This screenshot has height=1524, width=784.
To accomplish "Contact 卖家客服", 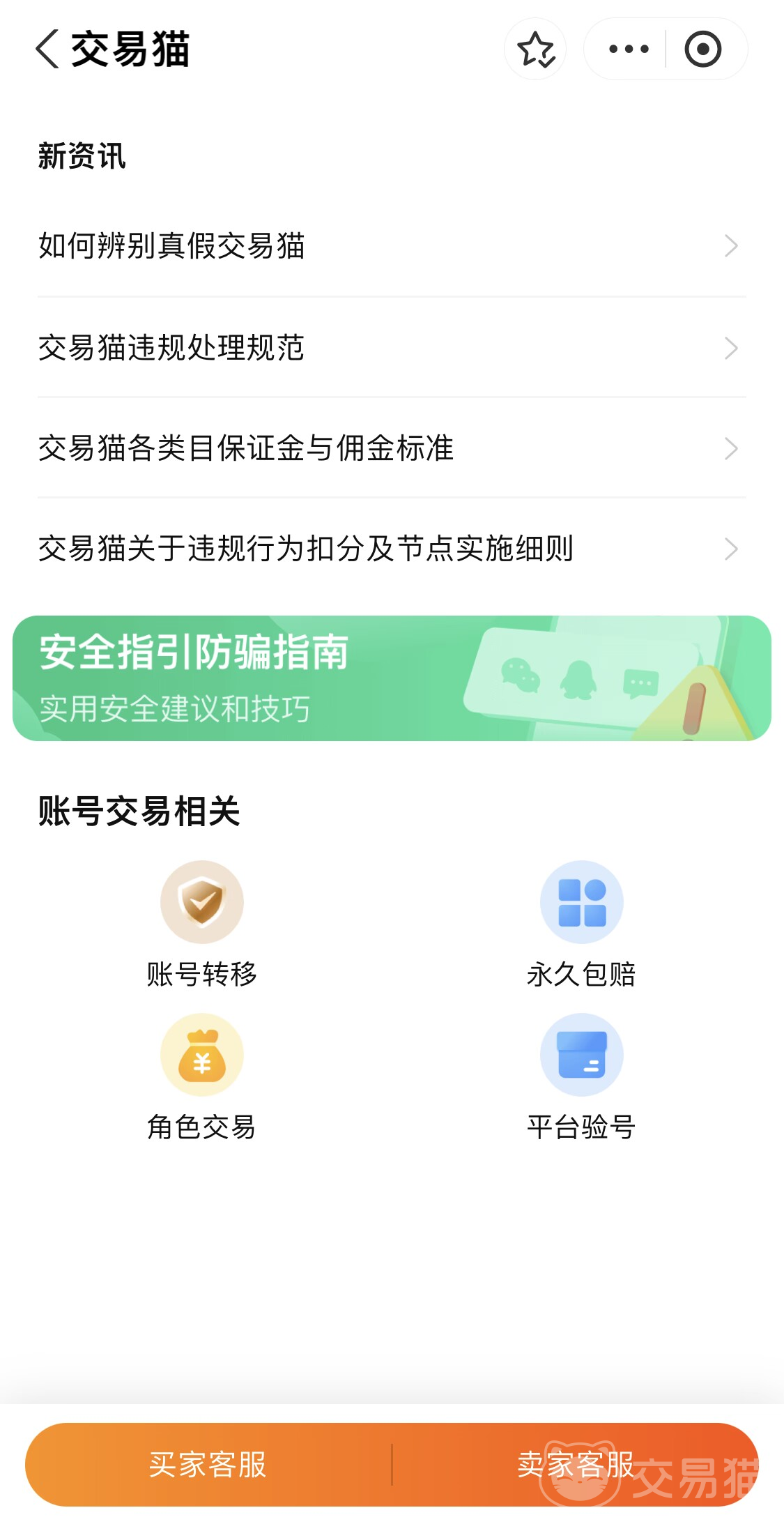I will 576,1464.
